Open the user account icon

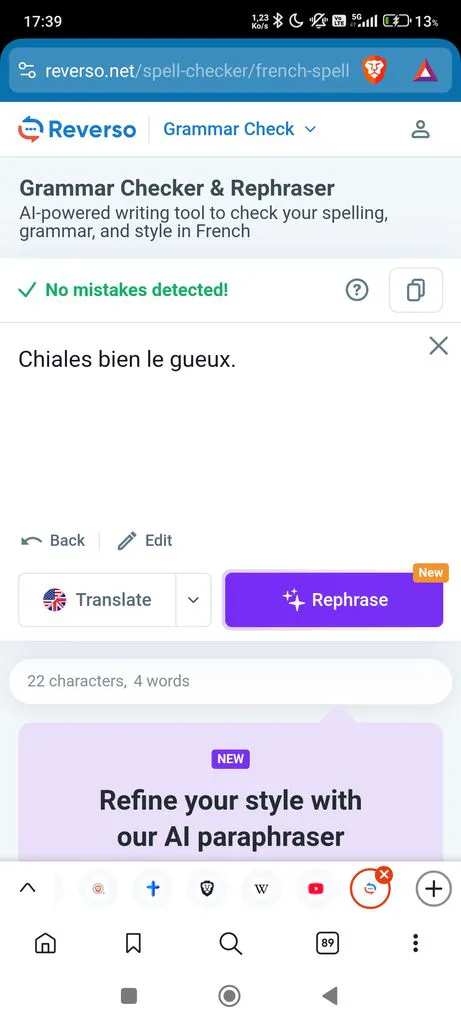tap(420, 129)
